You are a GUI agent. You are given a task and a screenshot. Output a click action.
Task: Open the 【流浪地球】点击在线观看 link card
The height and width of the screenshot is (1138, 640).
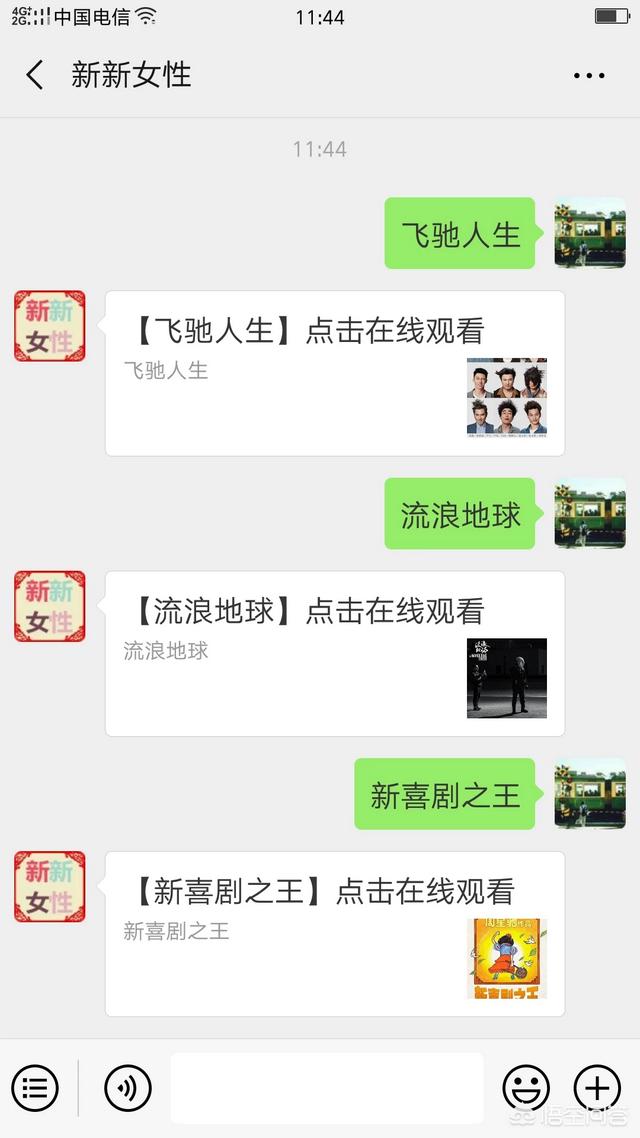[334, 653]
